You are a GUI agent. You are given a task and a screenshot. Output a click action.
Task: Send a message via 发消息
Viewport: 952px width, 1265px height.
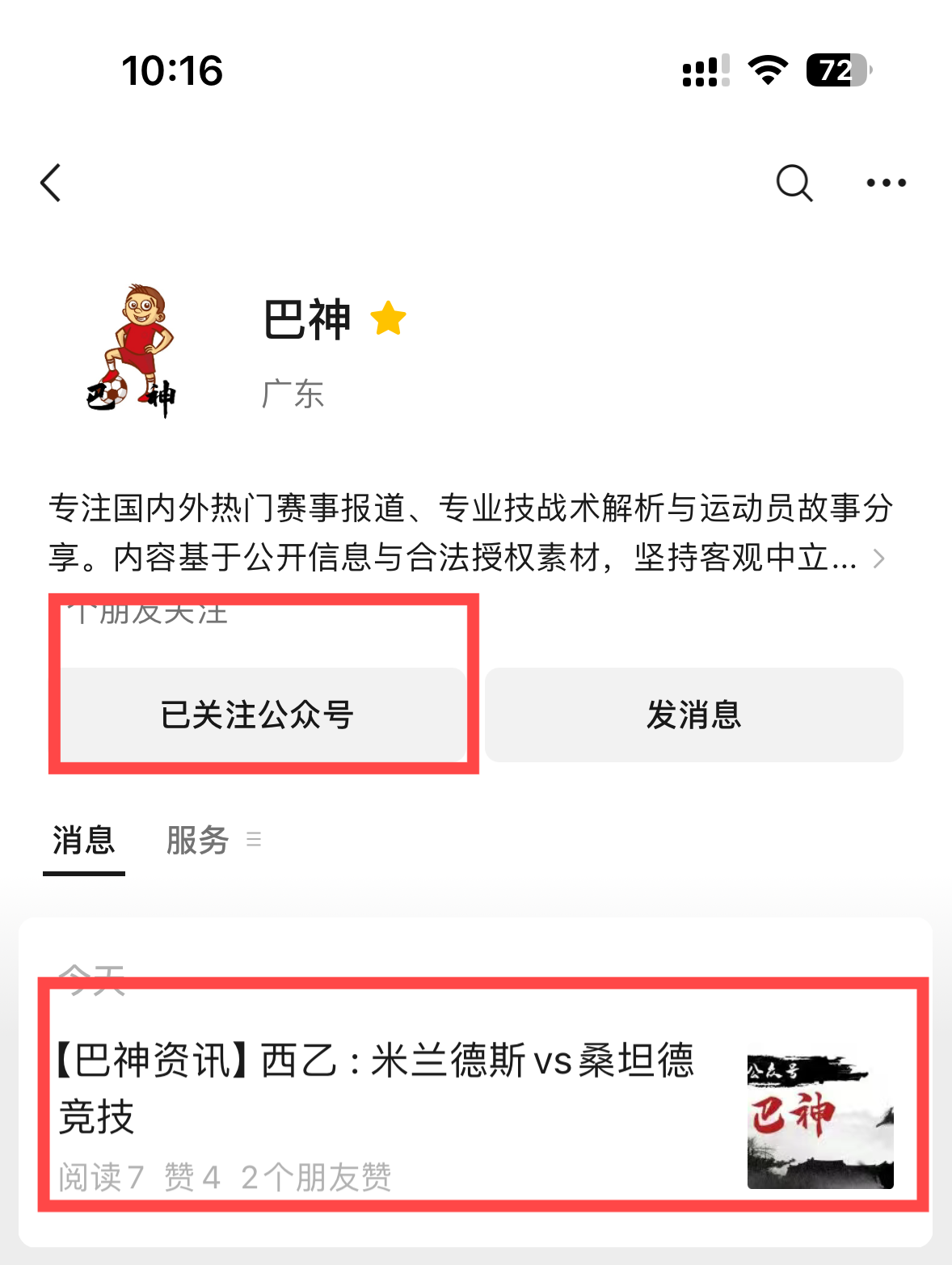[693, 715]
